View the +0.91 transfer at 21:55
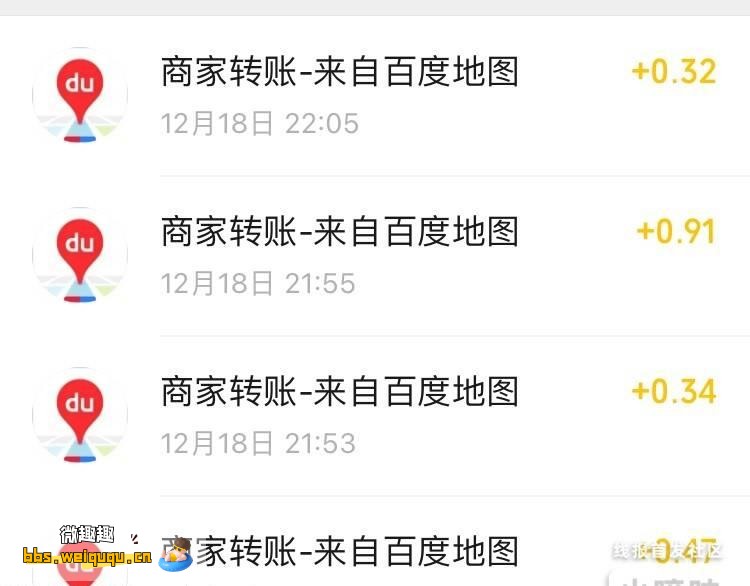The image size is (750, 586). [375, 256]
